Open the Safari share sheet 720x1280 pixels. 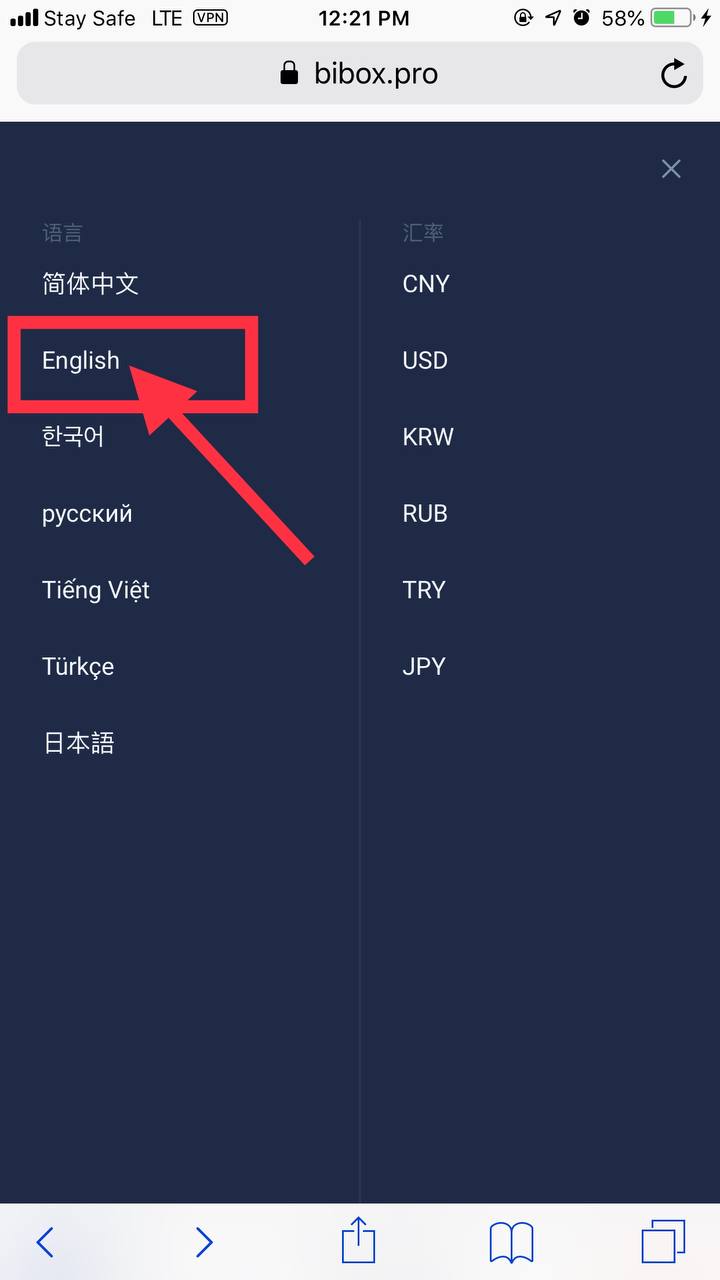click(x=358, y=1241)
